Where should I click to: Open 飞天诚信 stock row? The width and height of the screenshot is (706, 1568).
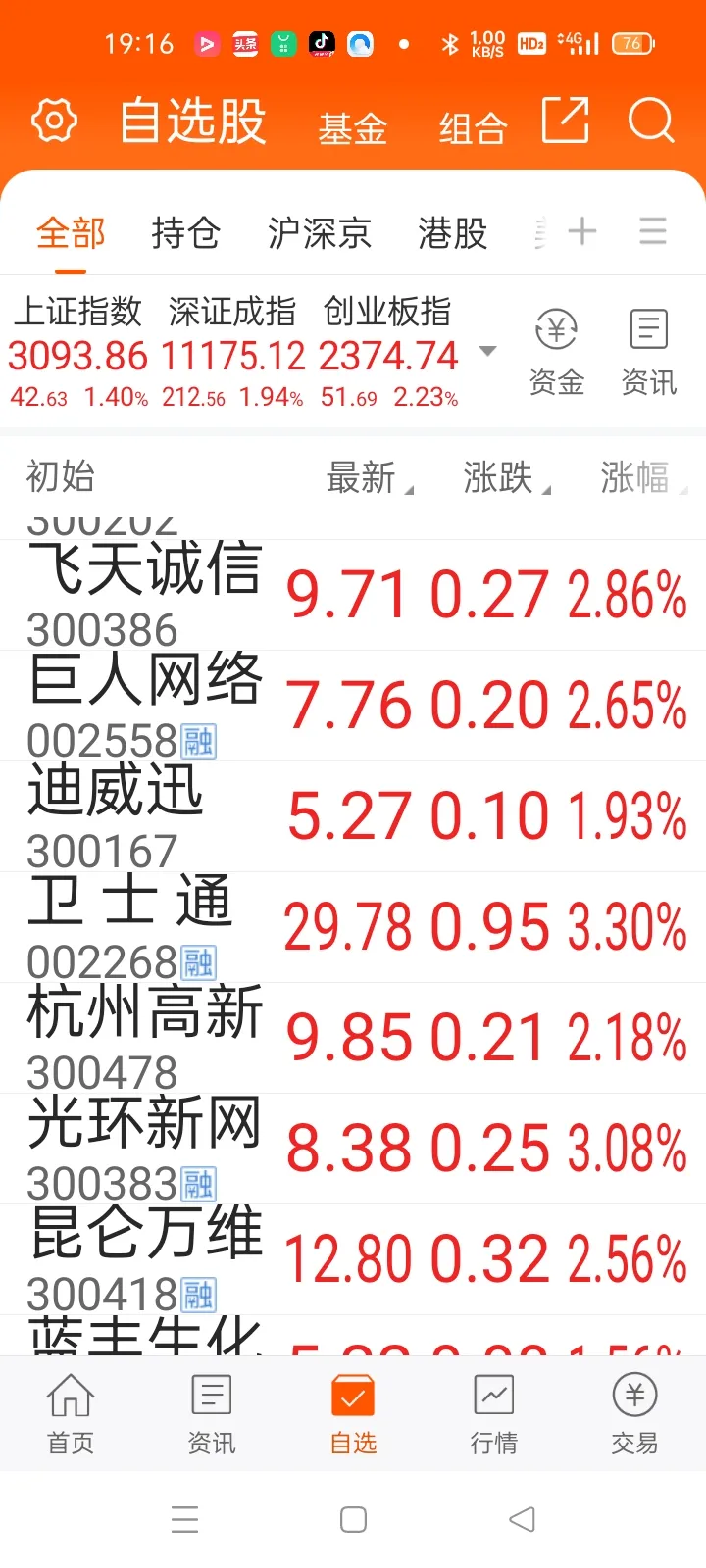[353, 595]
